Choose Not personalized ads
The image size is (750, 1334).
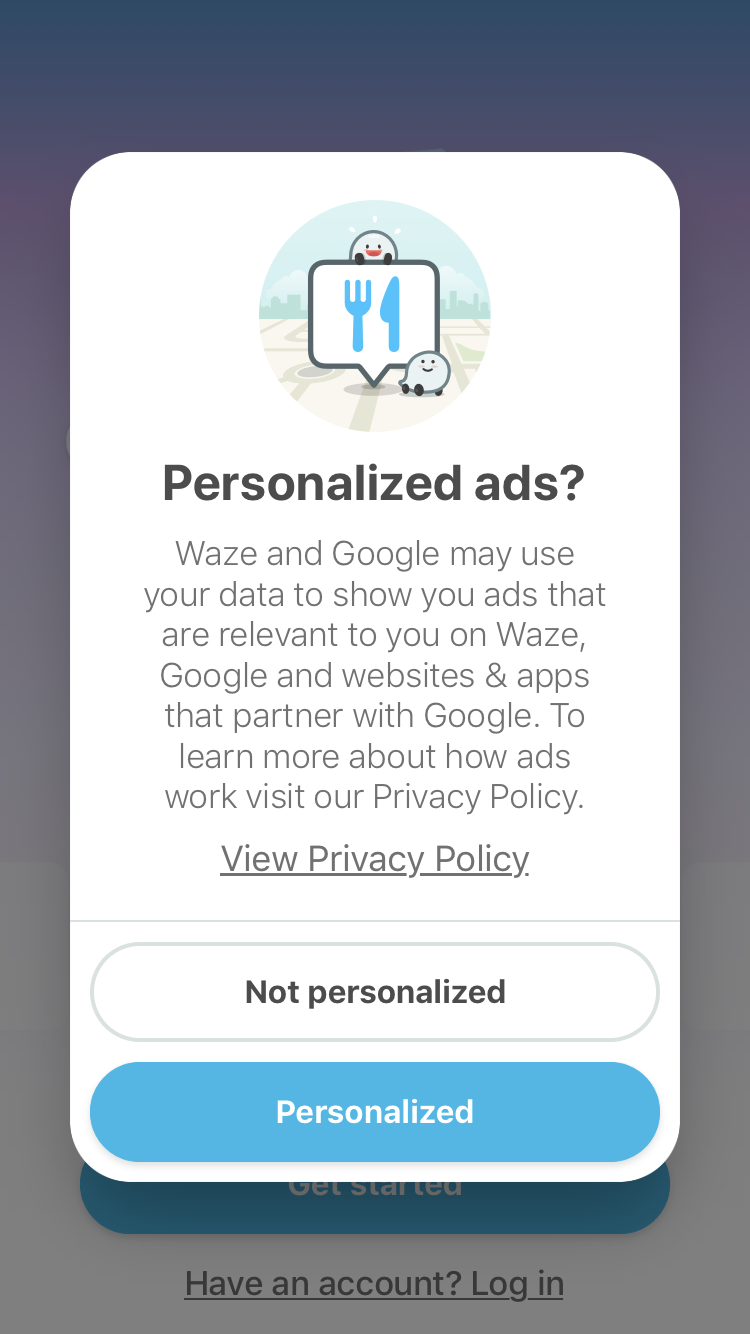point(374,992)
